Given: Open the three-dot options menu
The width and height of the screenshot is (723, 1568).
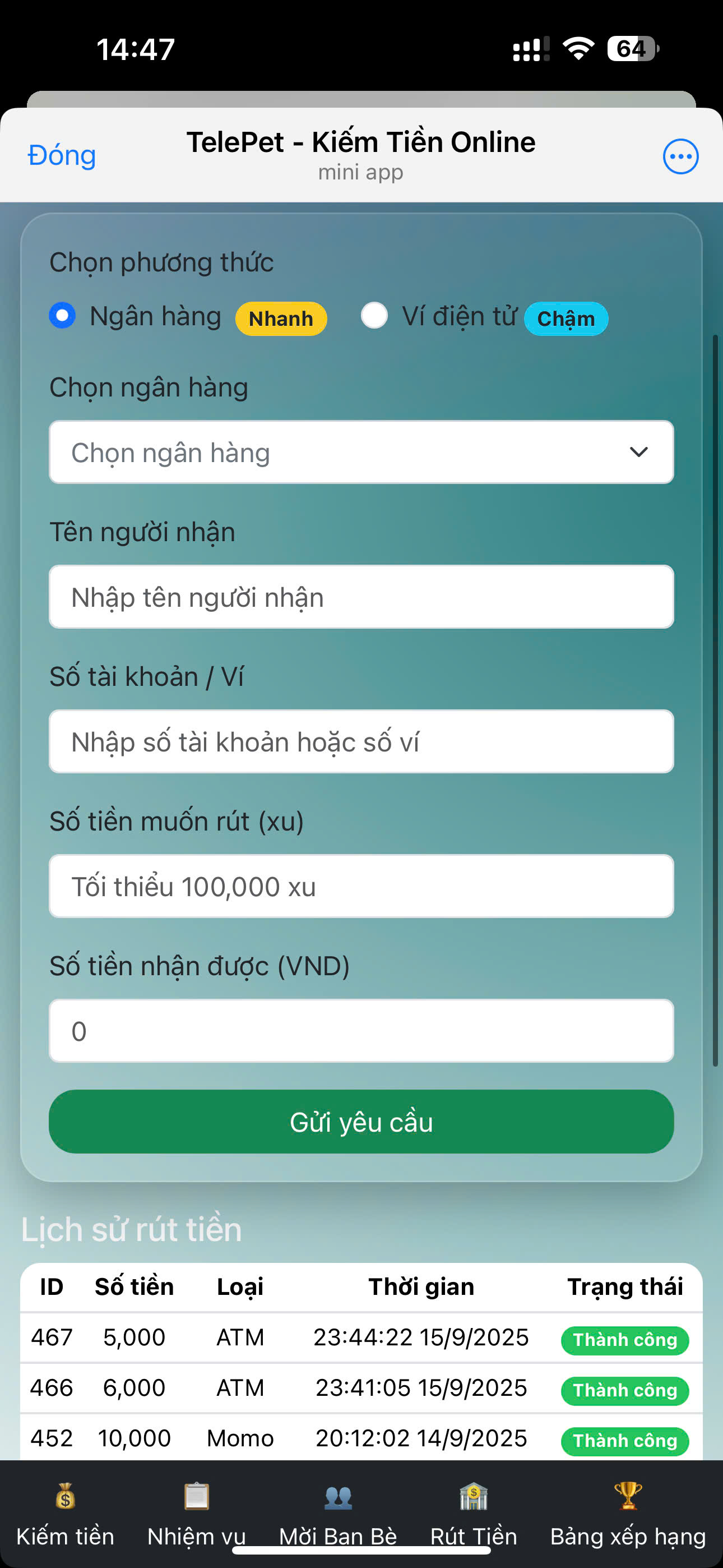Looking at the screenshot, I should click(680, 156).
